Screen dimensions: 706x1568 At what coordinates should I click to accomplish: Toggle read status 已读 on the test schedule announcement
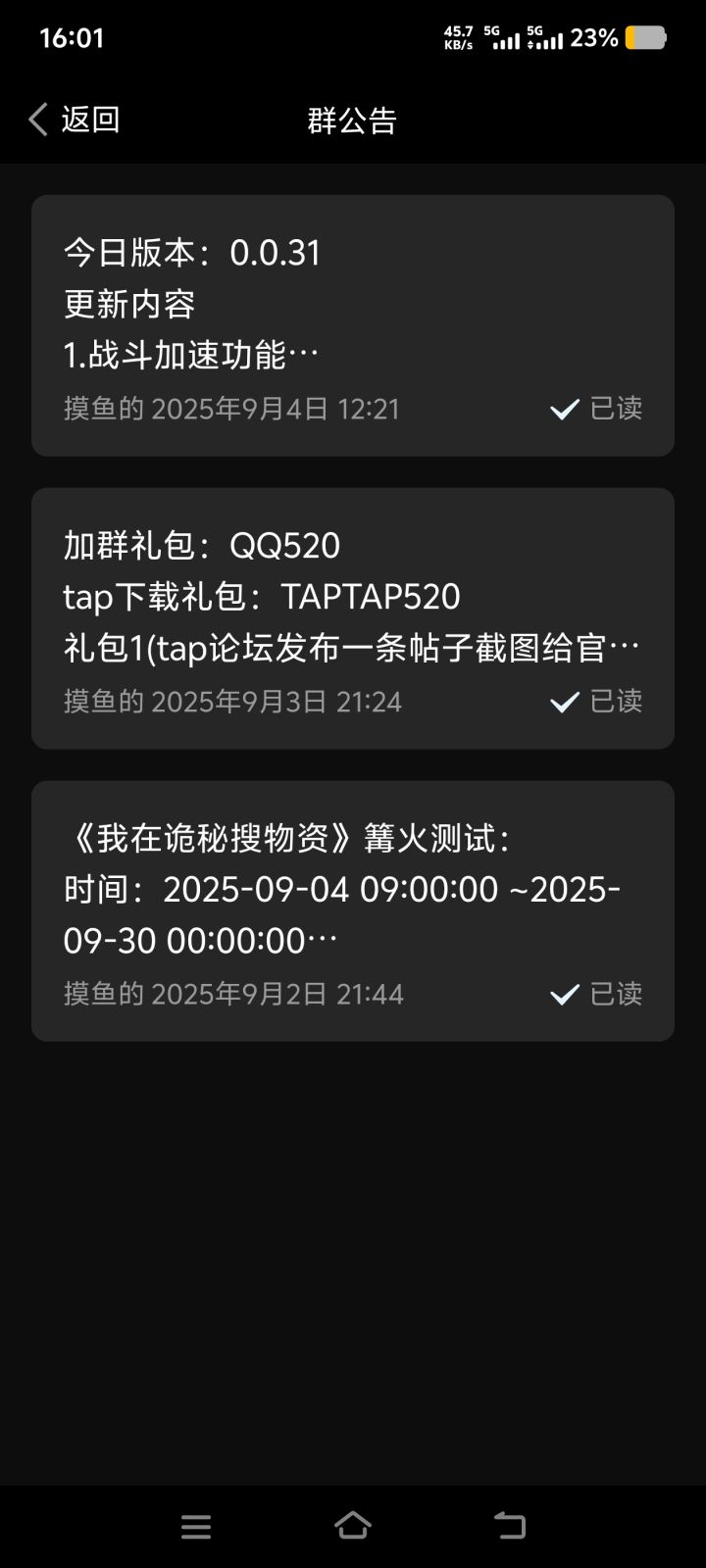pyautogui.click(x=618, y=994)
